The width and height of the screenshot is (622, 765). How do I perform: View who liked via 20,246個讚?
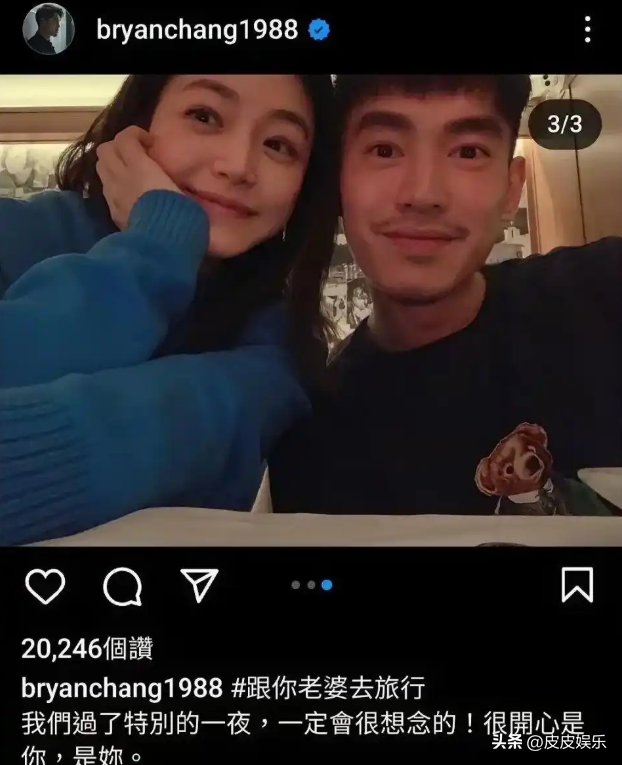87,649
